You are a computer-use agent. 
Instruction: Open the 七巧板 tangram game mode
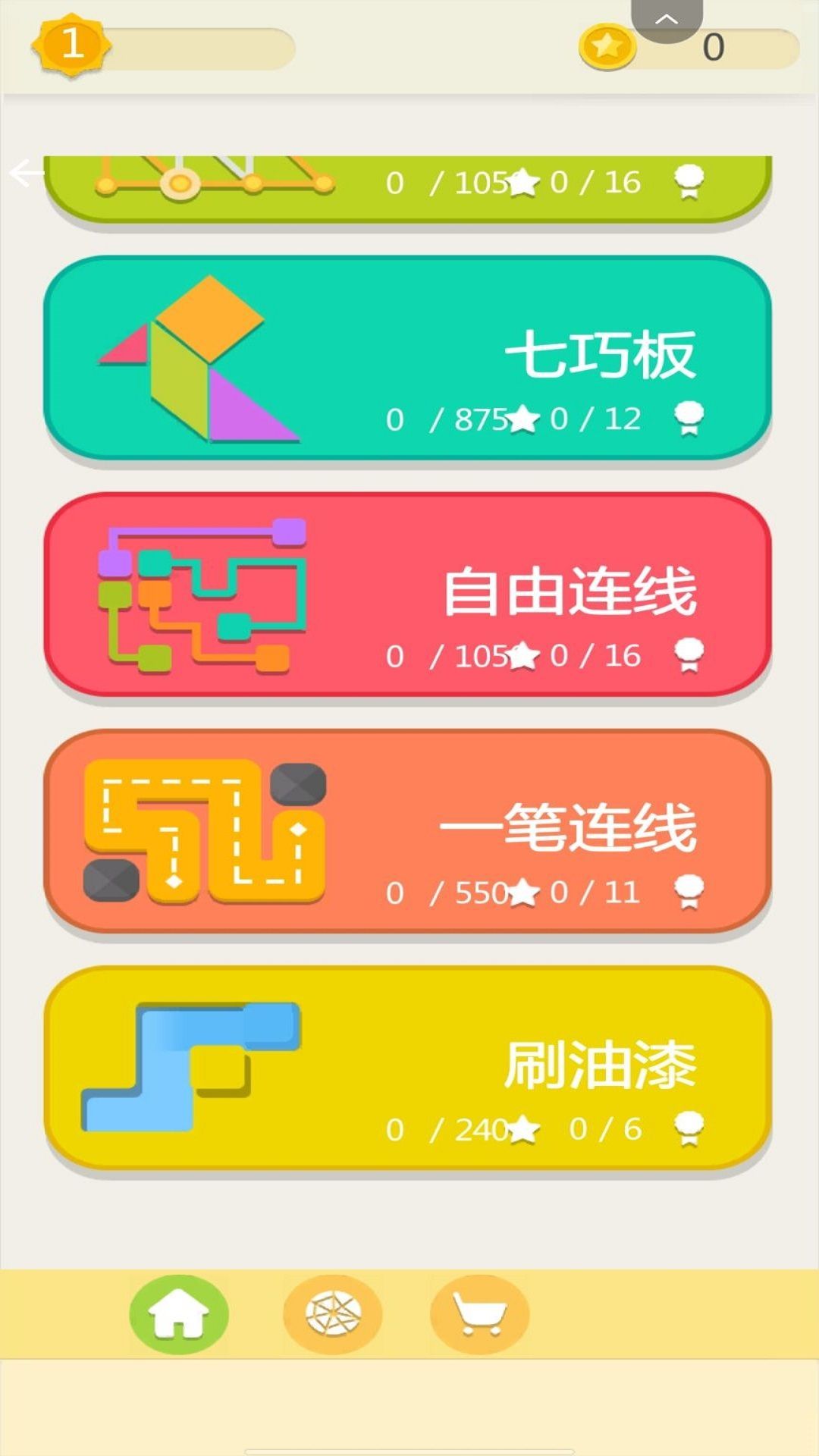[409, 356]
